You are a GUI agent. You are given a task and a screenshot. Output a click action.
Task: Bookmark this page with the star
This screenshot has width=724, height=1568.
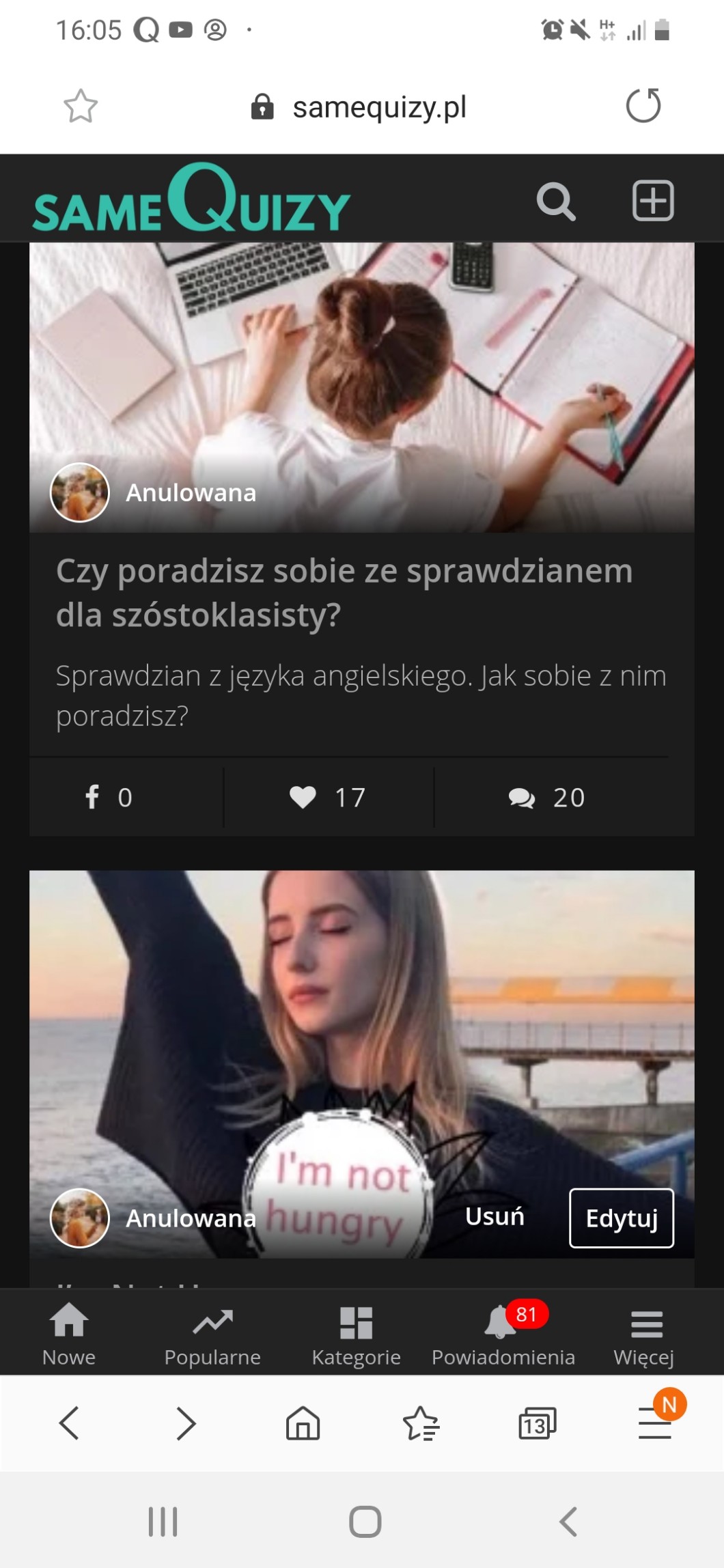click(81, 107)
